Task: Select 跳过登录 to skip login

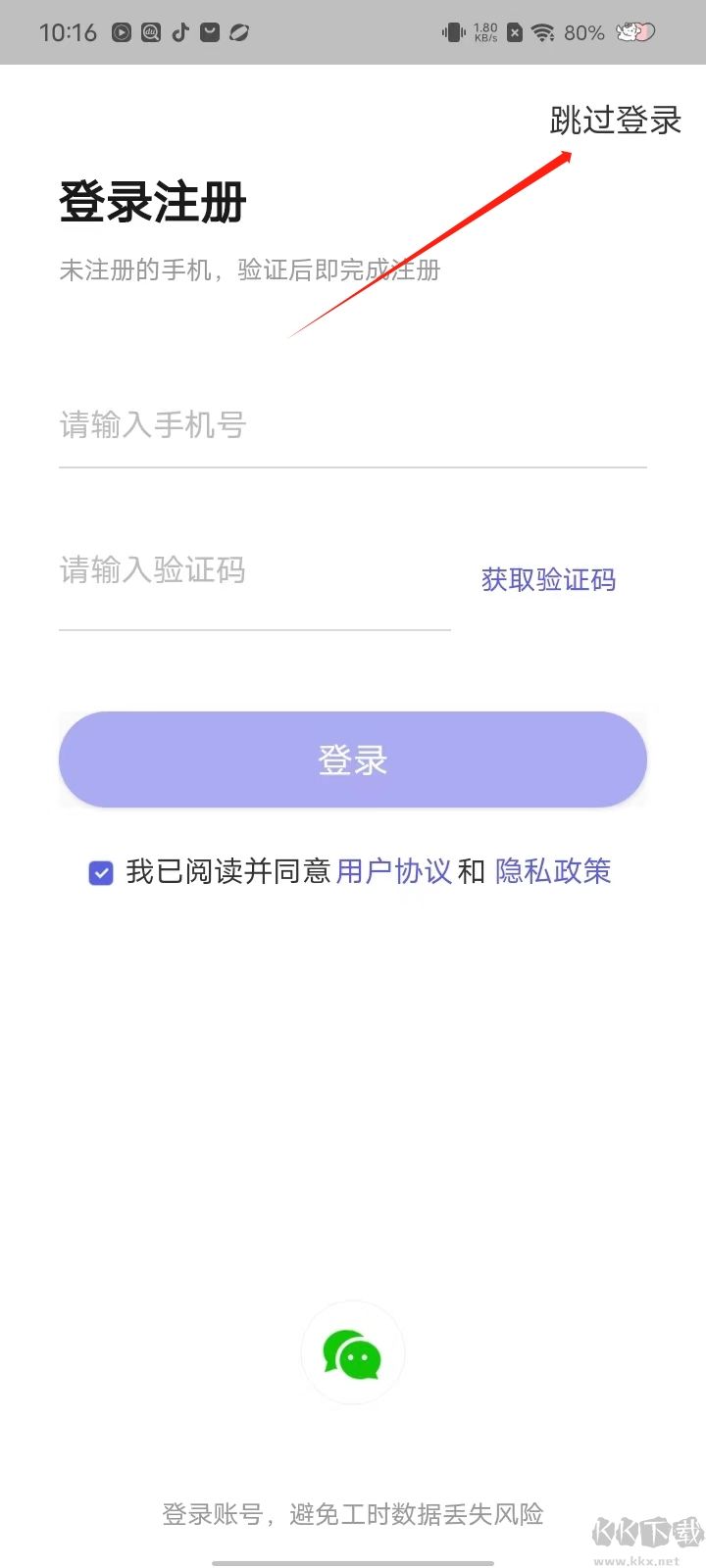Action: point(615,122)
